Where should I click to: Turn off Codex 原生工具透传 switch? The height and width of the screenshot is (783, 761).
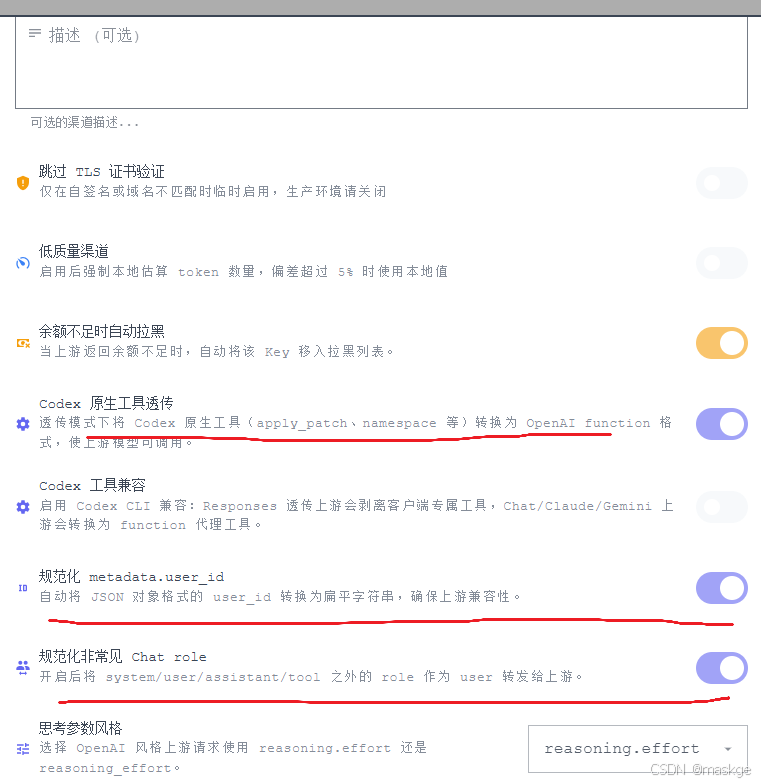pyautogui.click(x=722, y=424)
